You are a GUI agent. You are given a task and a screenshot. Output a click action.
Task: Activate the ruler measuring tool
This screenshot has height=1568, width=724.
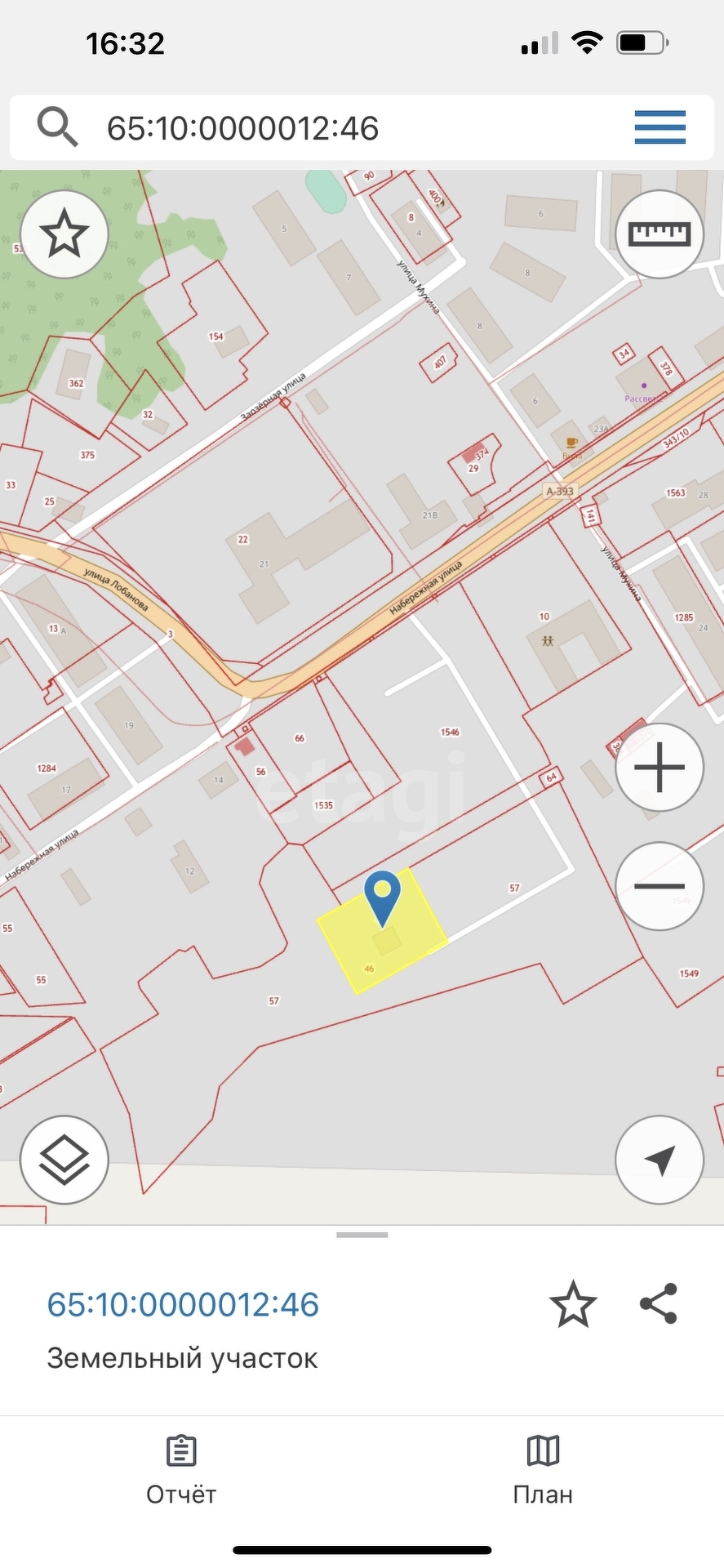[660, 234]
